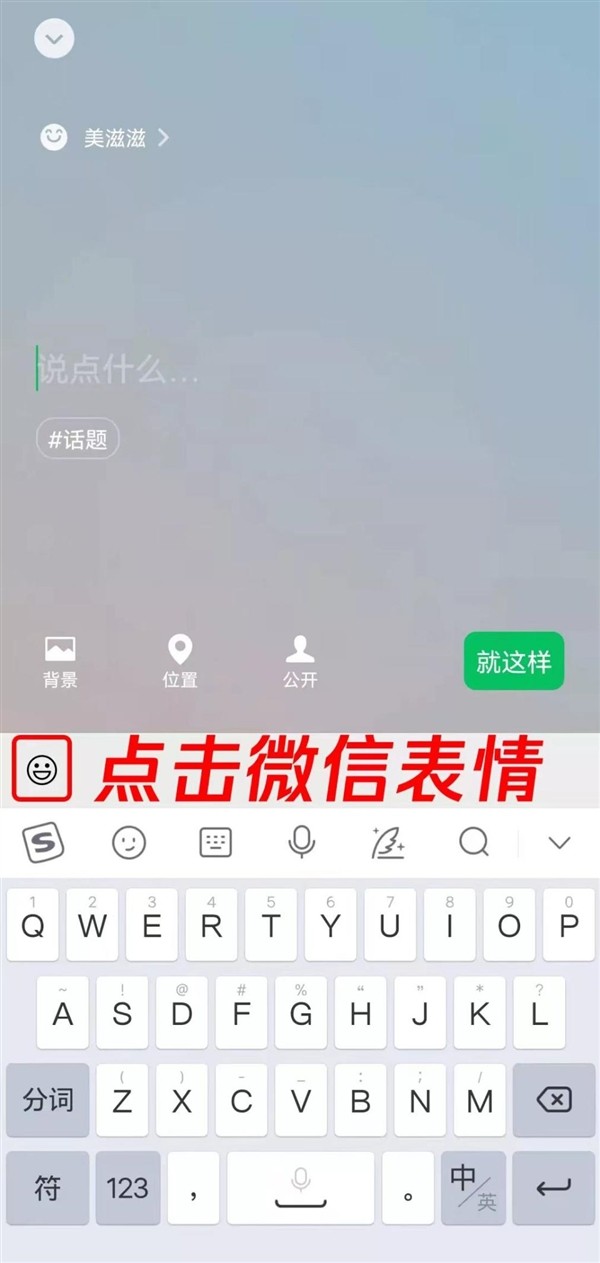The width and height of the screenshot is (600, 1263).
Task: Hide the keyboard with the down arrow
Action: pyautogui.click(x=559, y=842)
